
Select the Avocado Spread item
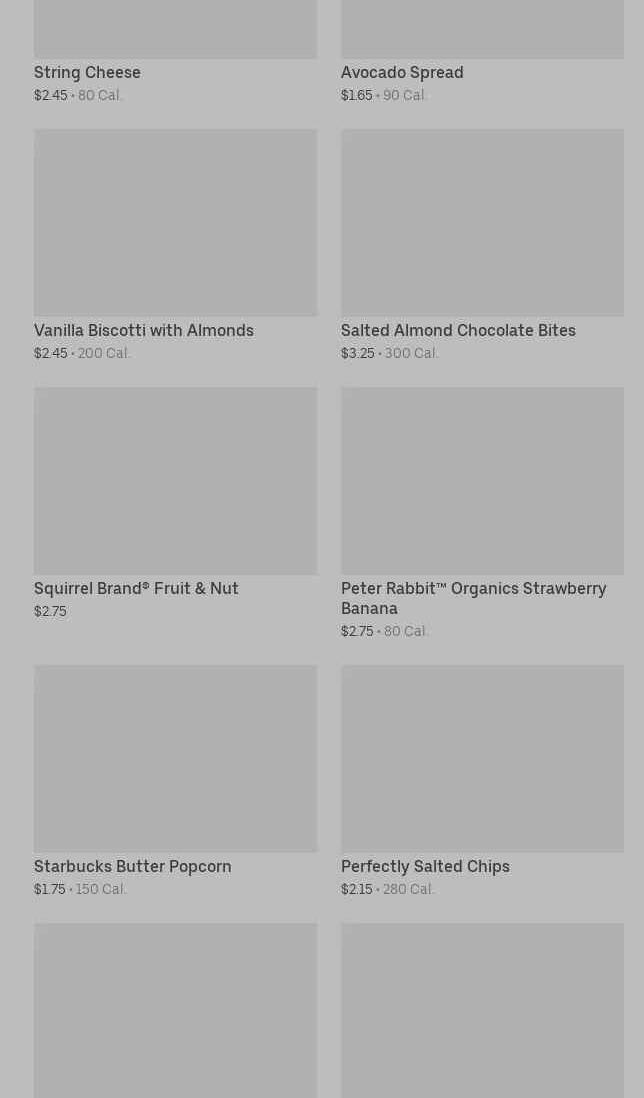click(482, 51)
